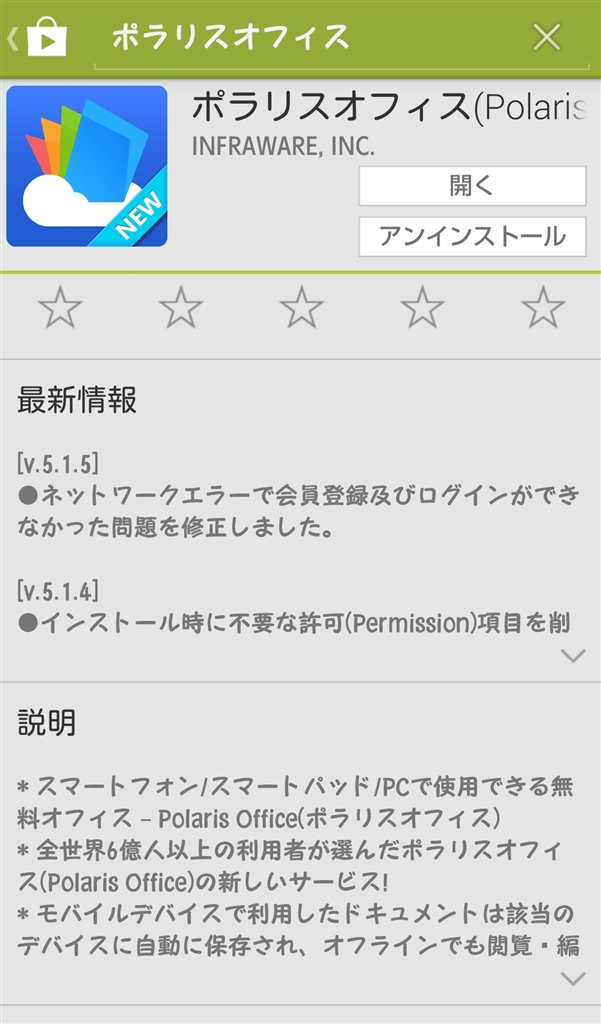The width and height of the screenshot is (601, 1024).
Task: Tap the 開く button to open app
Action: point(472,186)
